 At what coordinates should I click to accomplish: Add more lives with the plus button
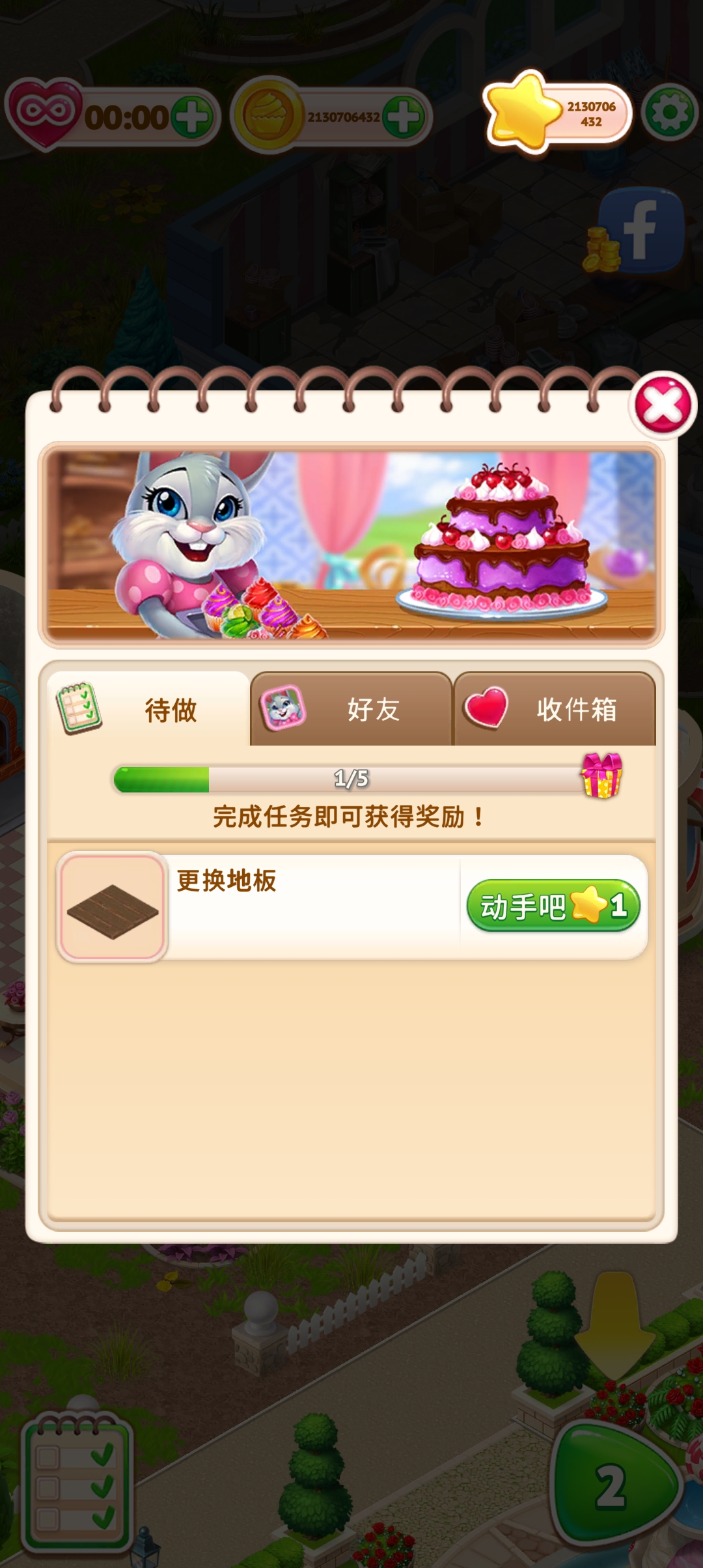[x=191, y=118]
